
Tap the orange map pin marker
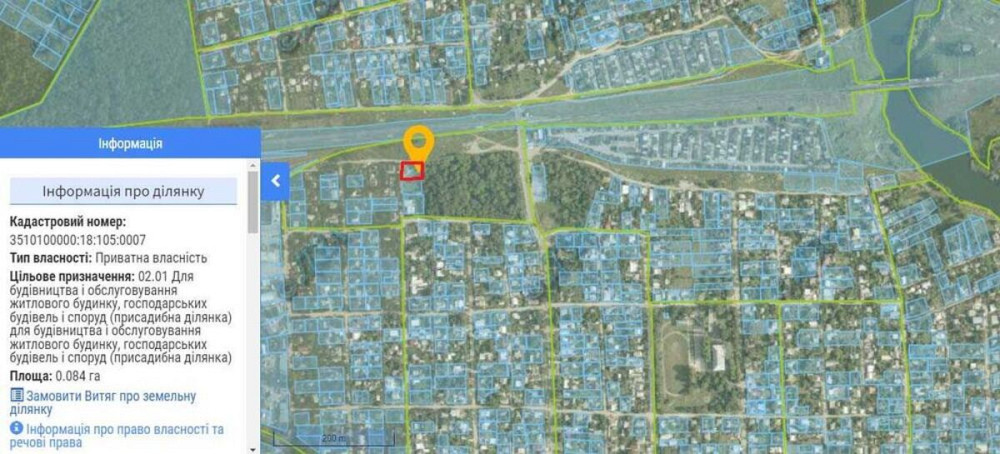tap(418, 144)
